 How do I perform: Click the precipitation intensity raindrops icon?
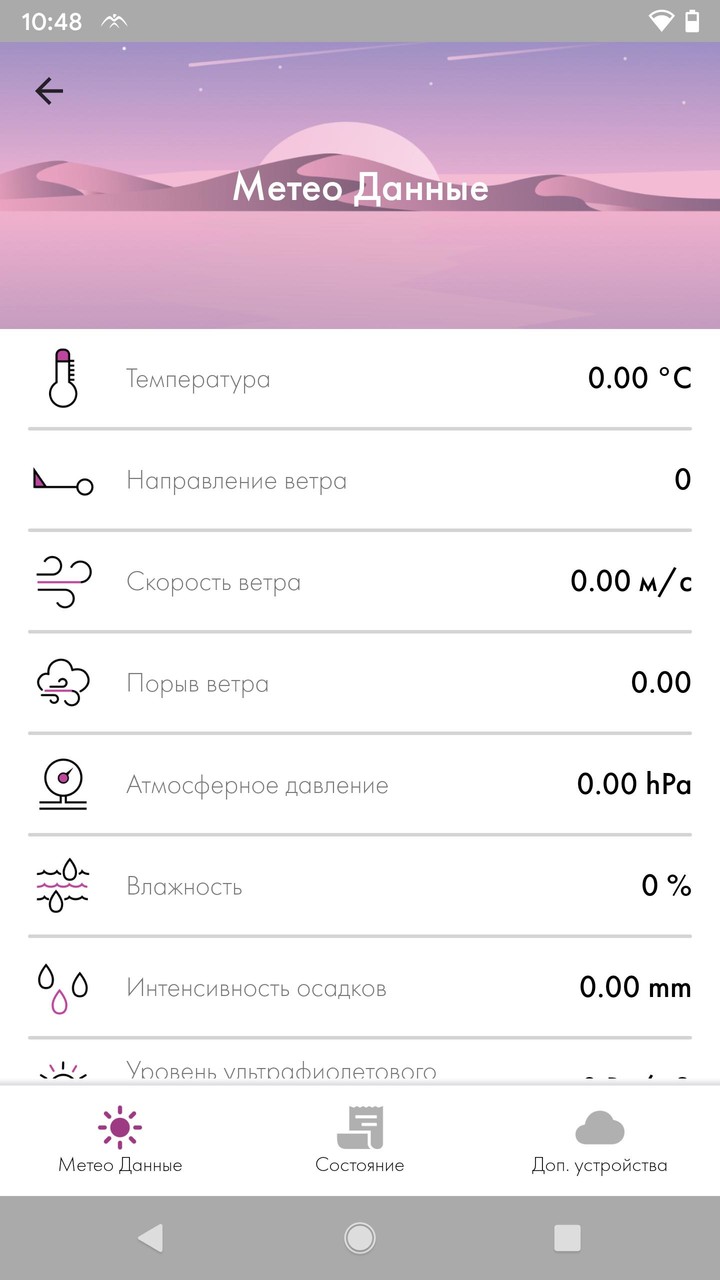point(62,988)
